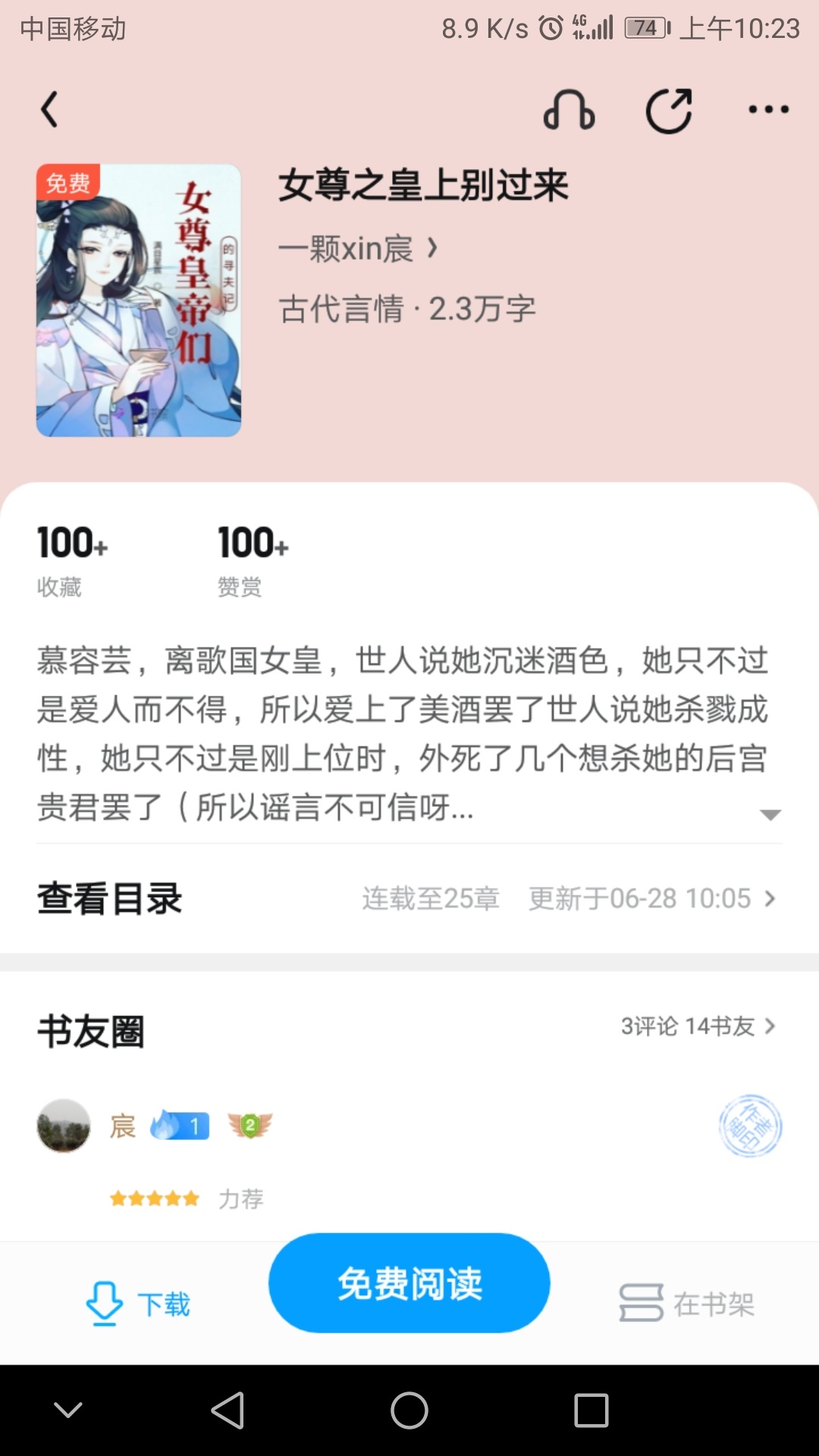Open the recent apps view
The width and height of the screenshot is (819, 1456).
point(591,1411)
